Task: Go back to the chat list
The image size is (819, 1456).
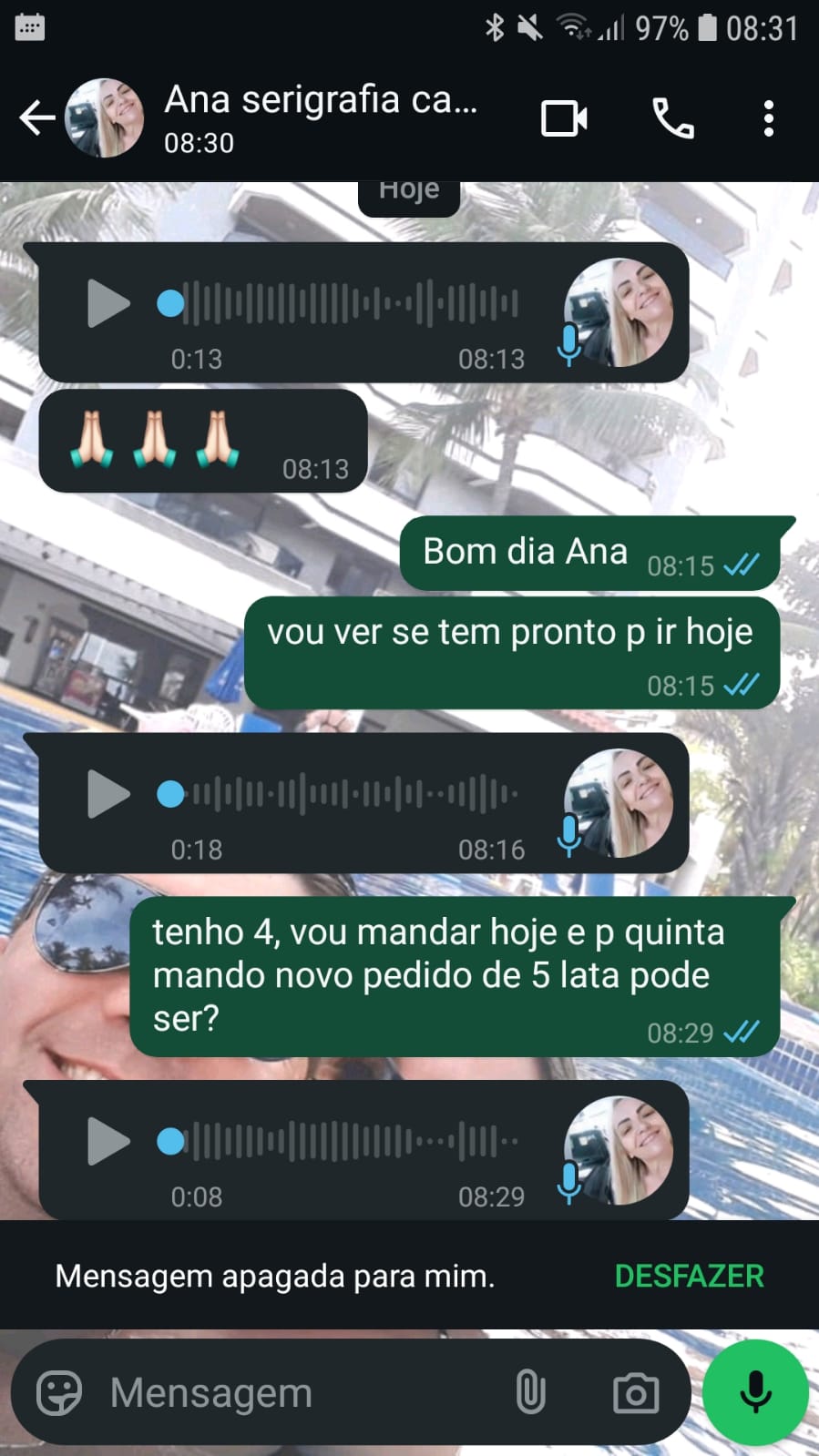Action: coord(36,118)
